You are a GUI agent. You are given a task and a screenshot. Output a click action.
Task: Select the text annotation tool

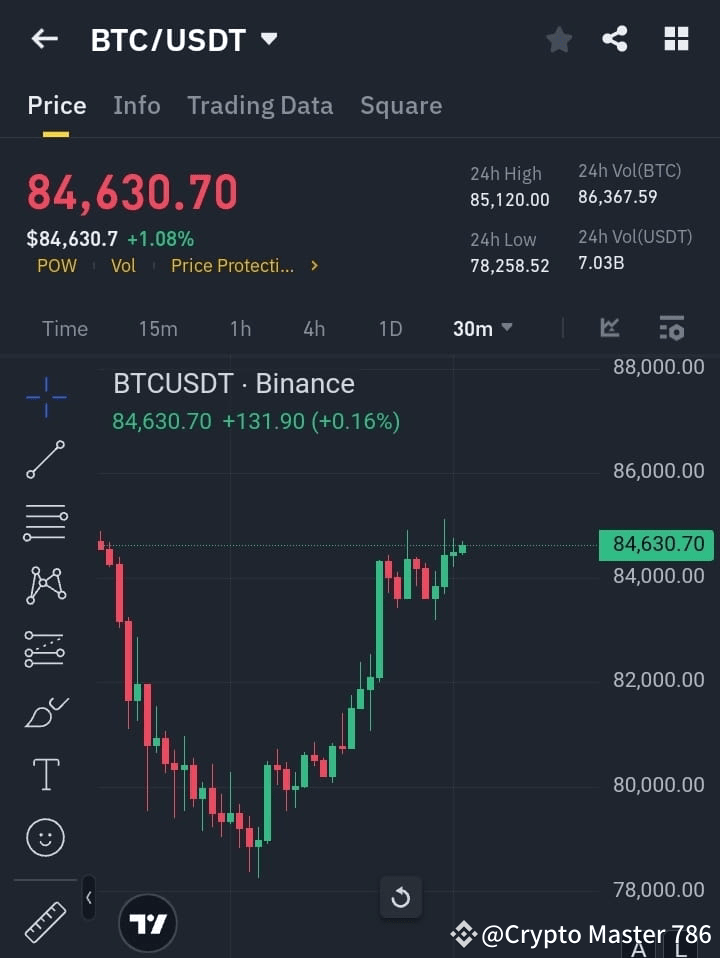(45, 774)
